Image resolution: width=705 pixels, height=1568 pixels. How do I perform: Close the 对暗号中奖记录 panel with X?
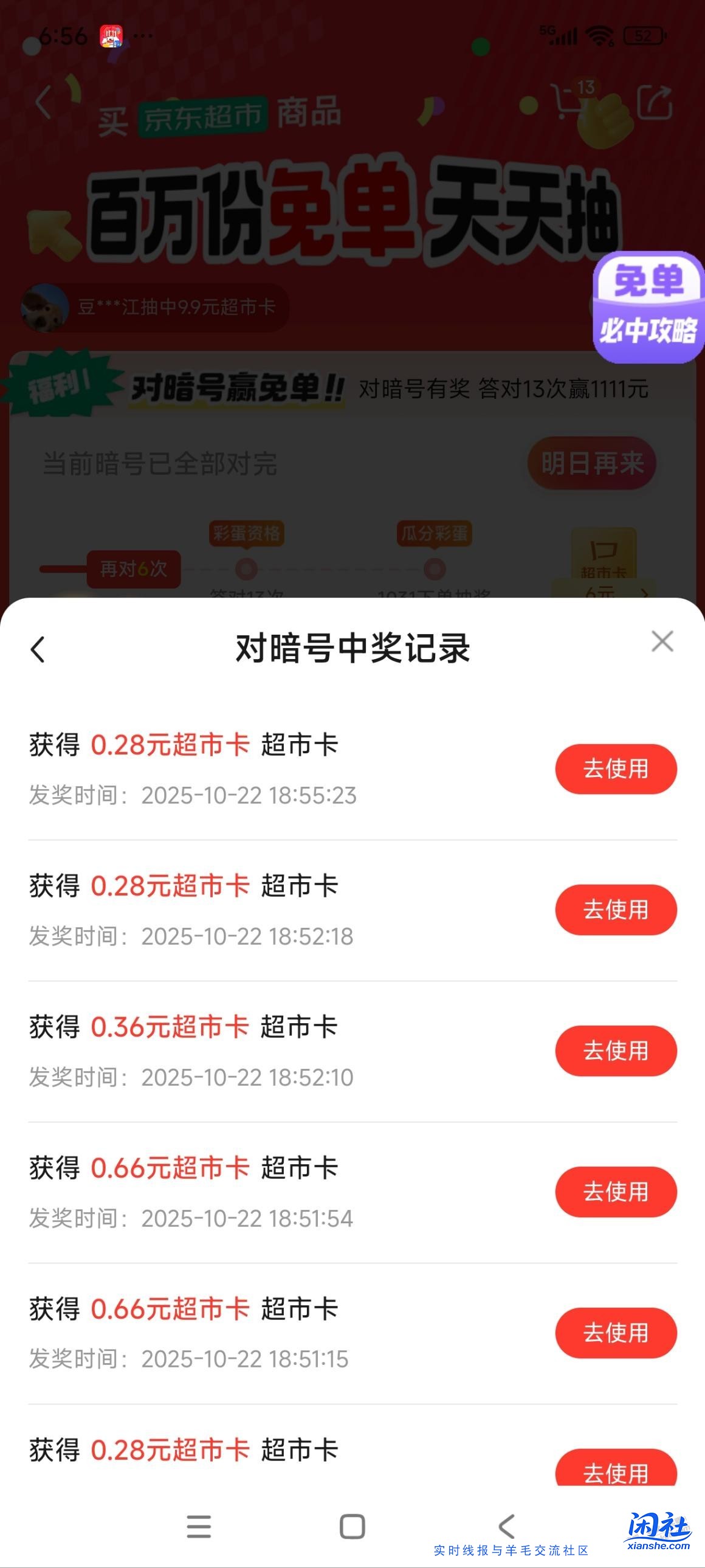(x=664, y=643)
